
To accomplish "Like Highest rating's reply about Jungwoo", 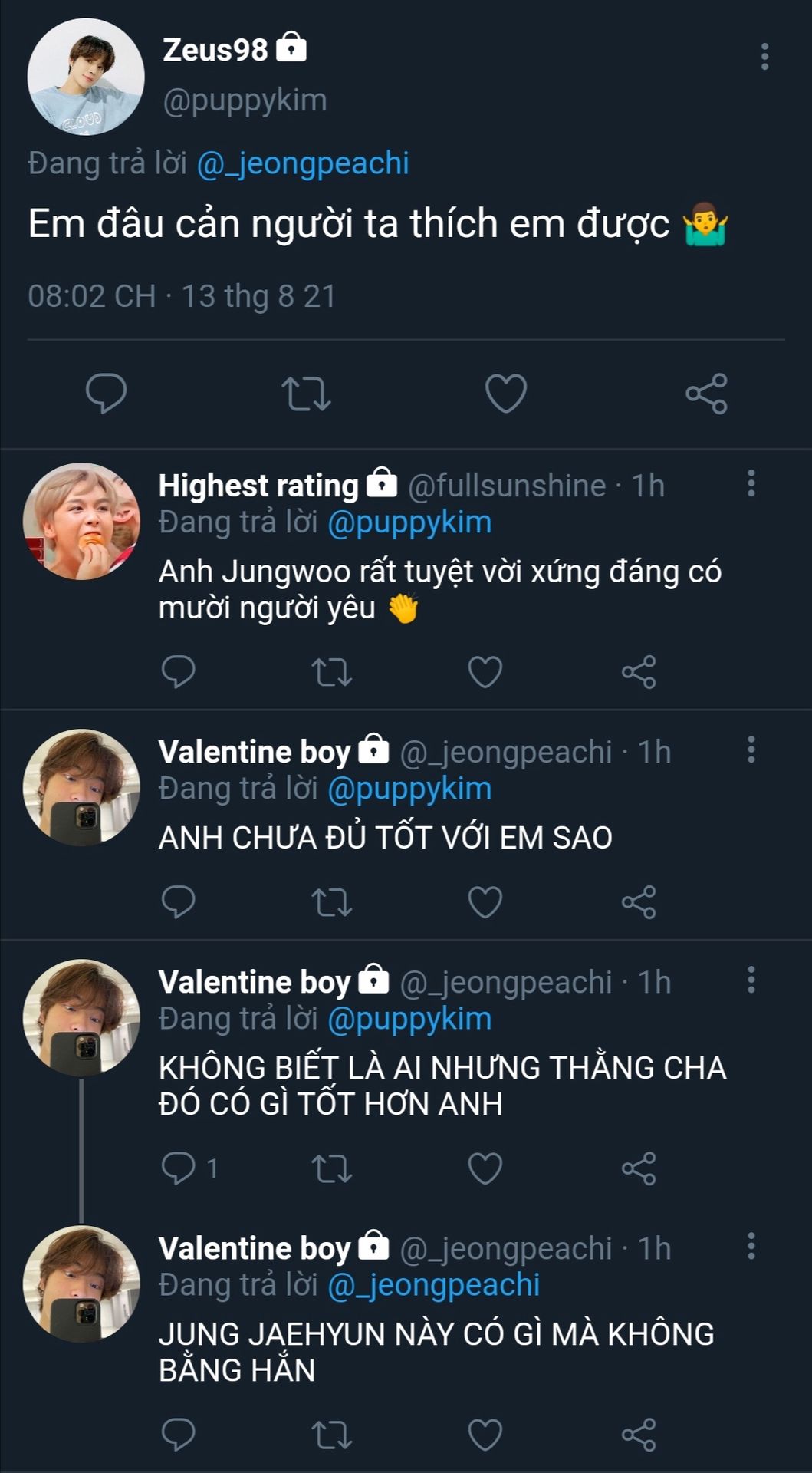I will tap(485, 672).
